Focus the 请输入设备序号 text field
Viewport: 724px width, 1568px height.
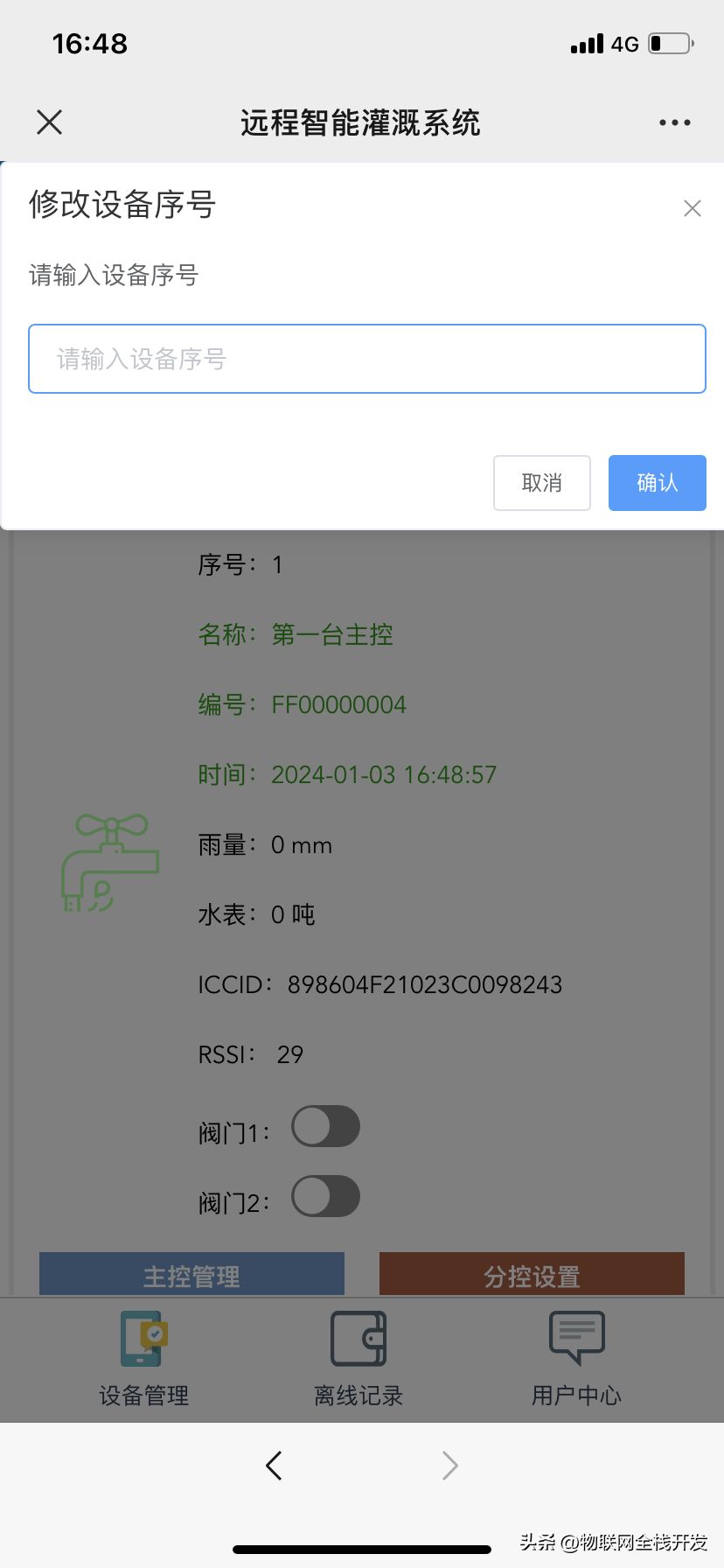(x=367, y=359)
